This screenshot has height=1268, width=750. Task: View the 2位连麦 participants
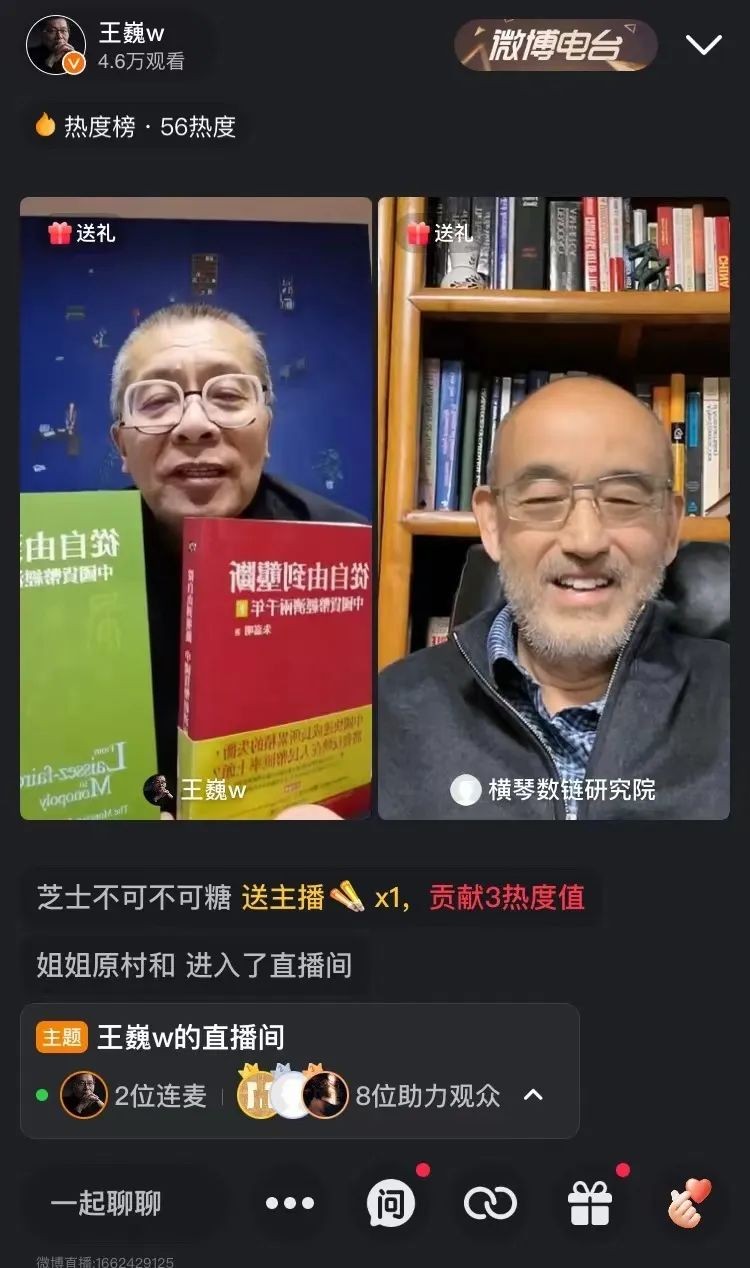click(134, 1095)
